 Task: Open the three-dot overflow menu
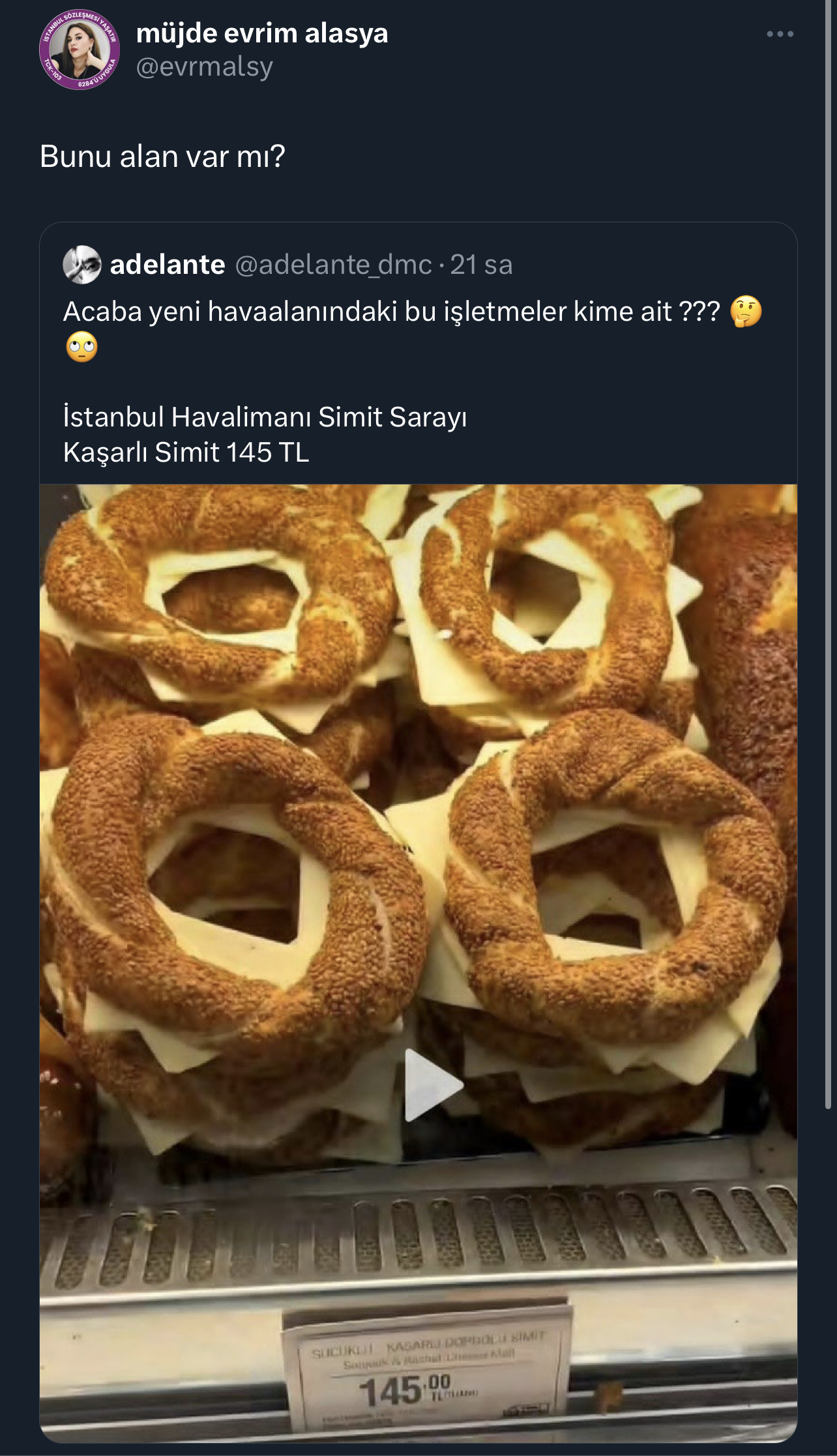(x=780, y=34)
